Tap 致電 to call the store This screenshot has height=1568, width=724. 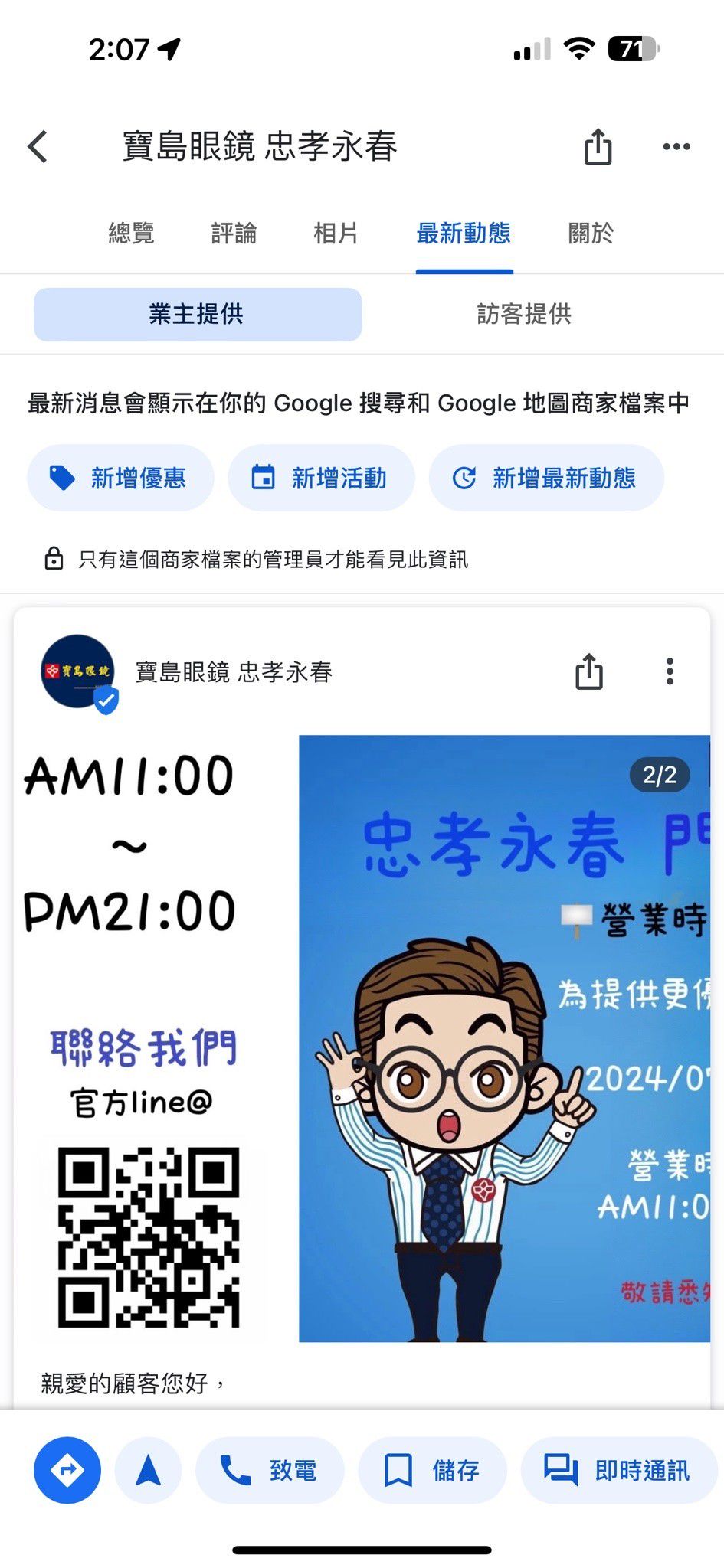point(270,1470)
